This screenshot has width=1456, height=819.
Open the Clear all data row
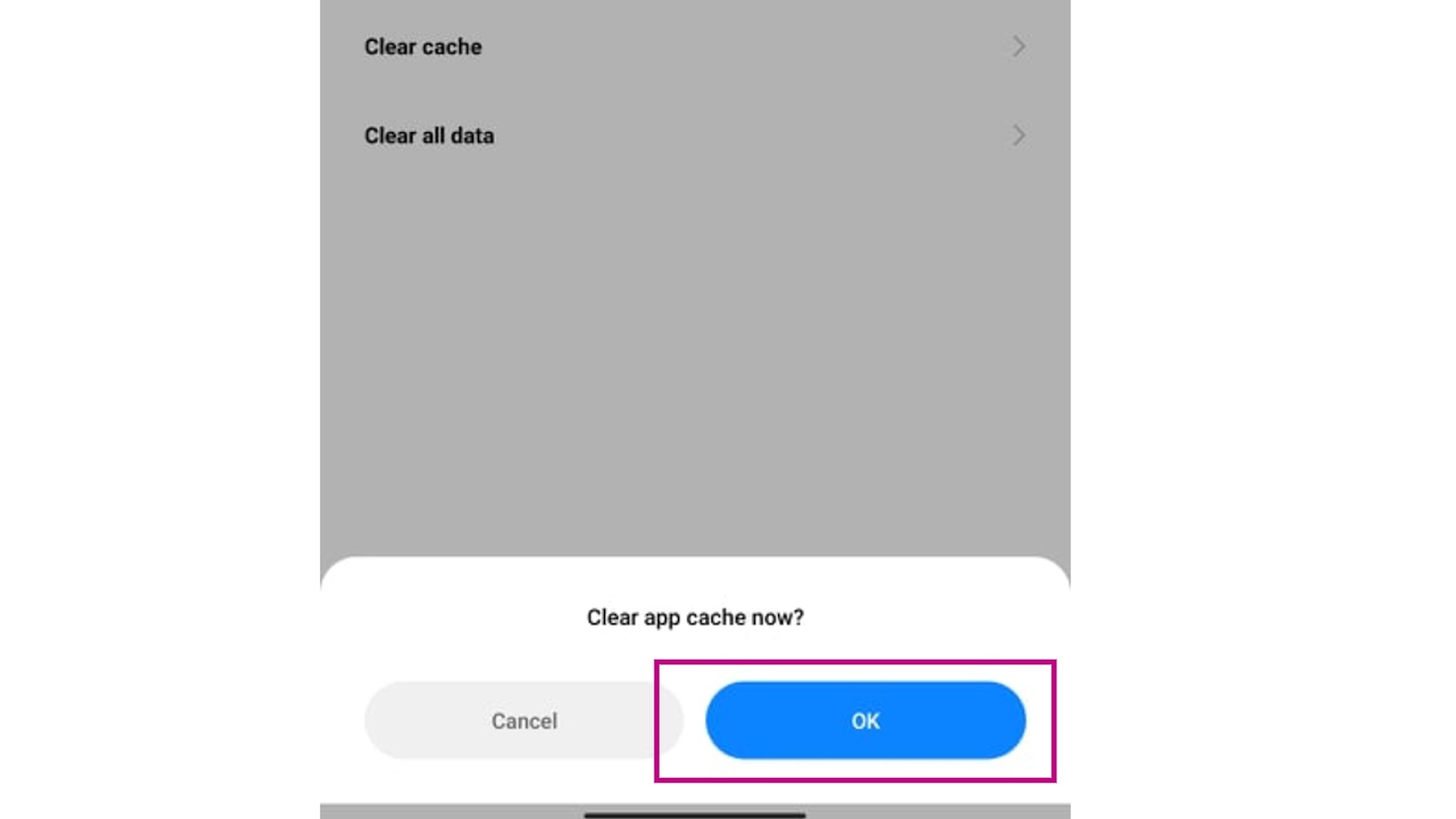click(x=694, y=136)
